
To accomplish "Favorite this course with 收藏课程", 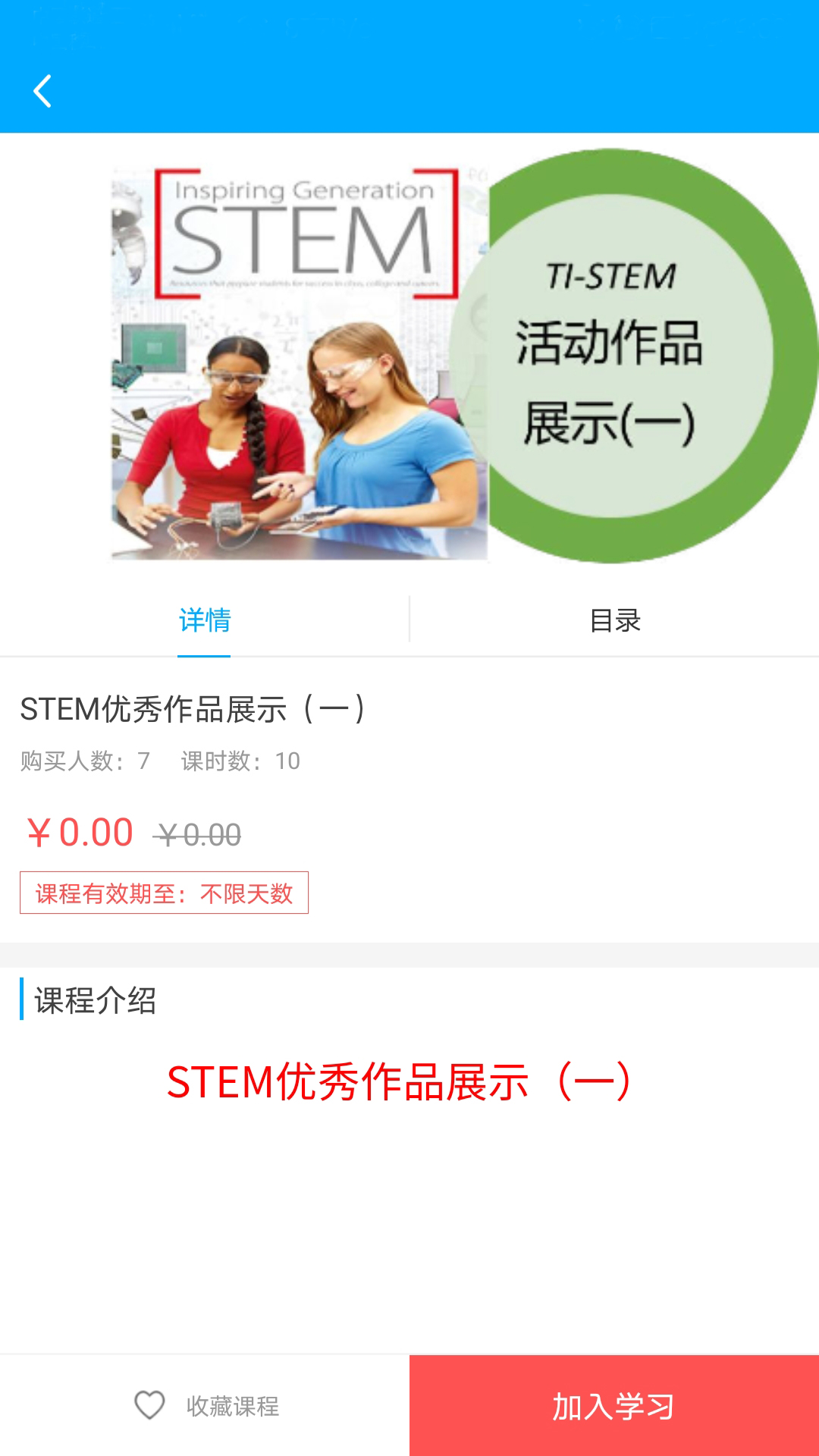I will [x=206, y=1406].
